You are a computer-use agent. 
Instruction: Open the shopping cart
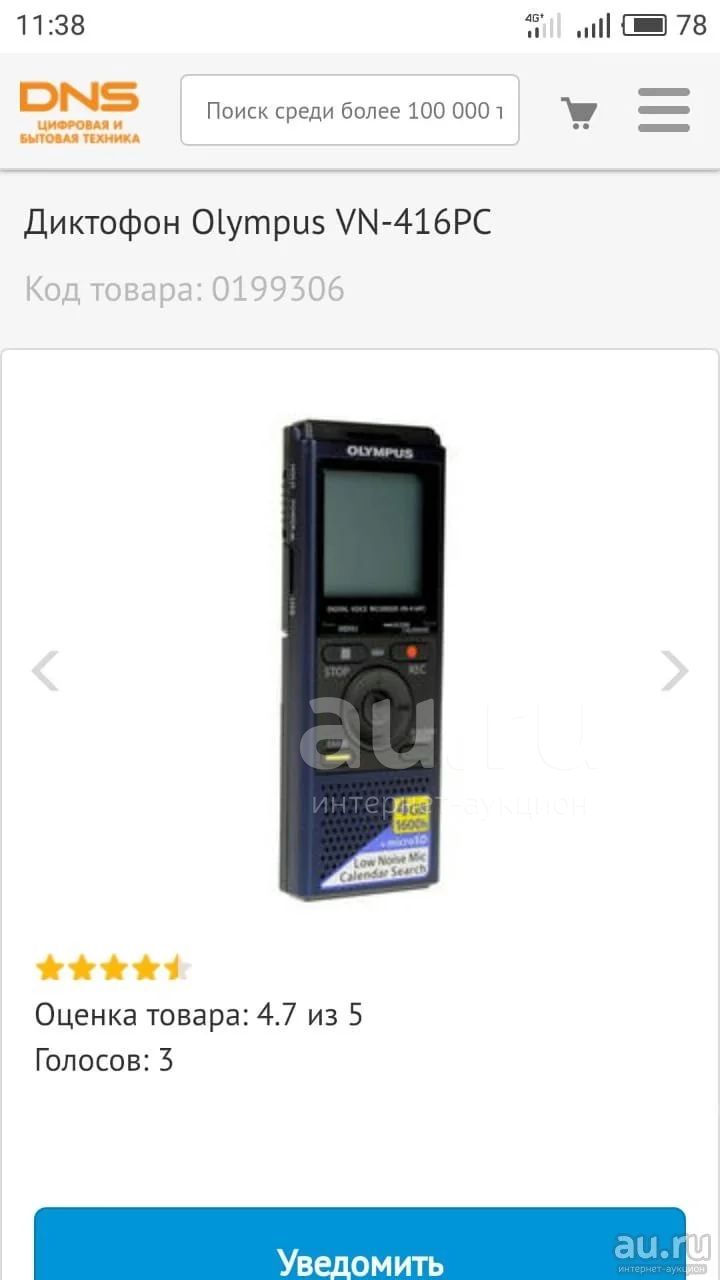pos(579,111)
